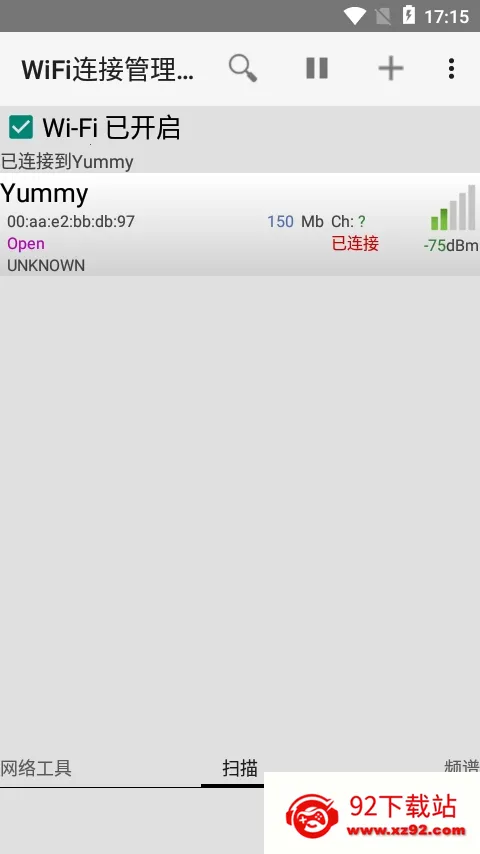
Task: Select the 扫描 tab
Action: (x=240, y=768)
